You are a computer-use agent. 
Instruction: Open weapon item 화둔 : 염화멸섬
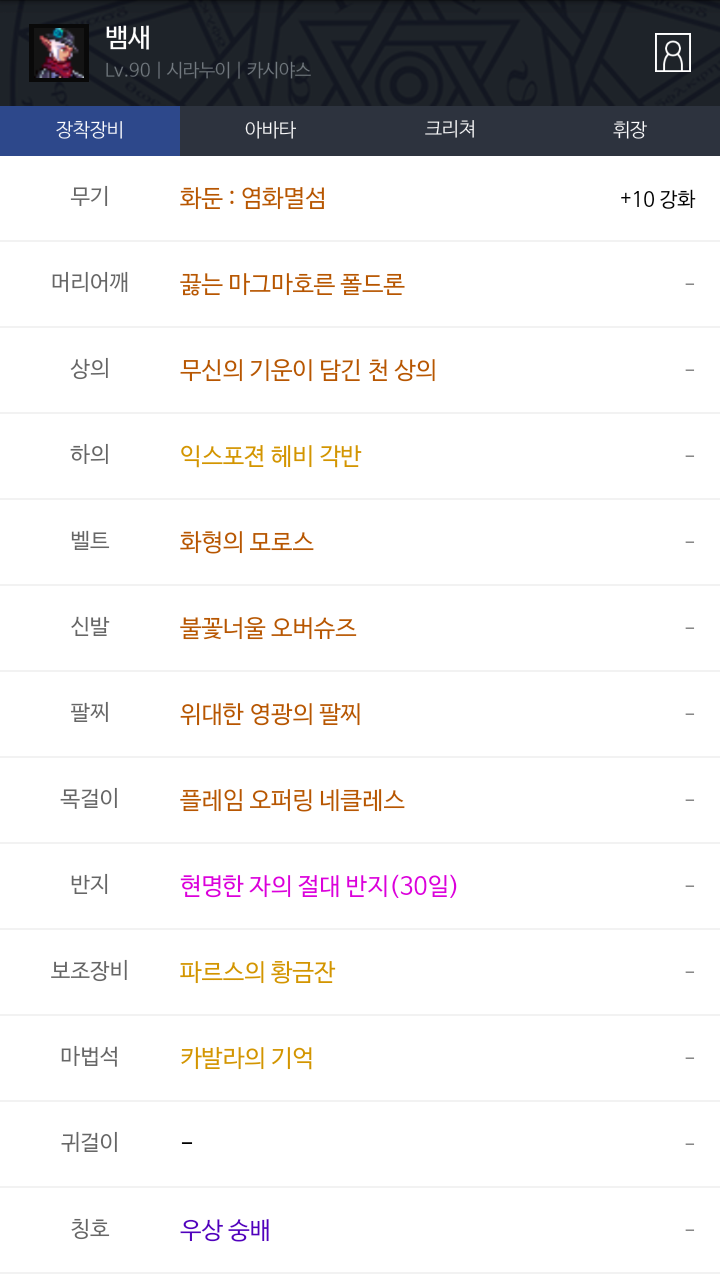[x=253, y=198]
